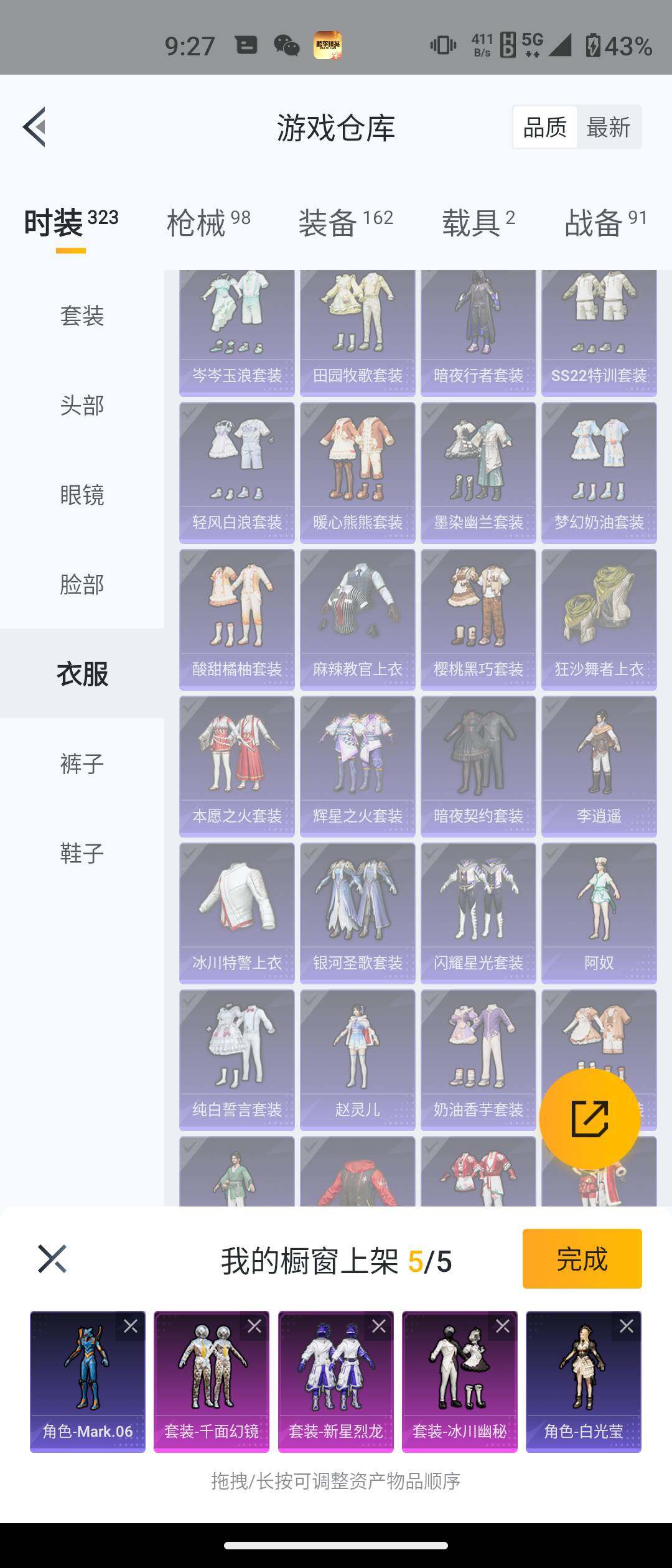Open the 鞋子 category
672x1568 pixels.
81,856
